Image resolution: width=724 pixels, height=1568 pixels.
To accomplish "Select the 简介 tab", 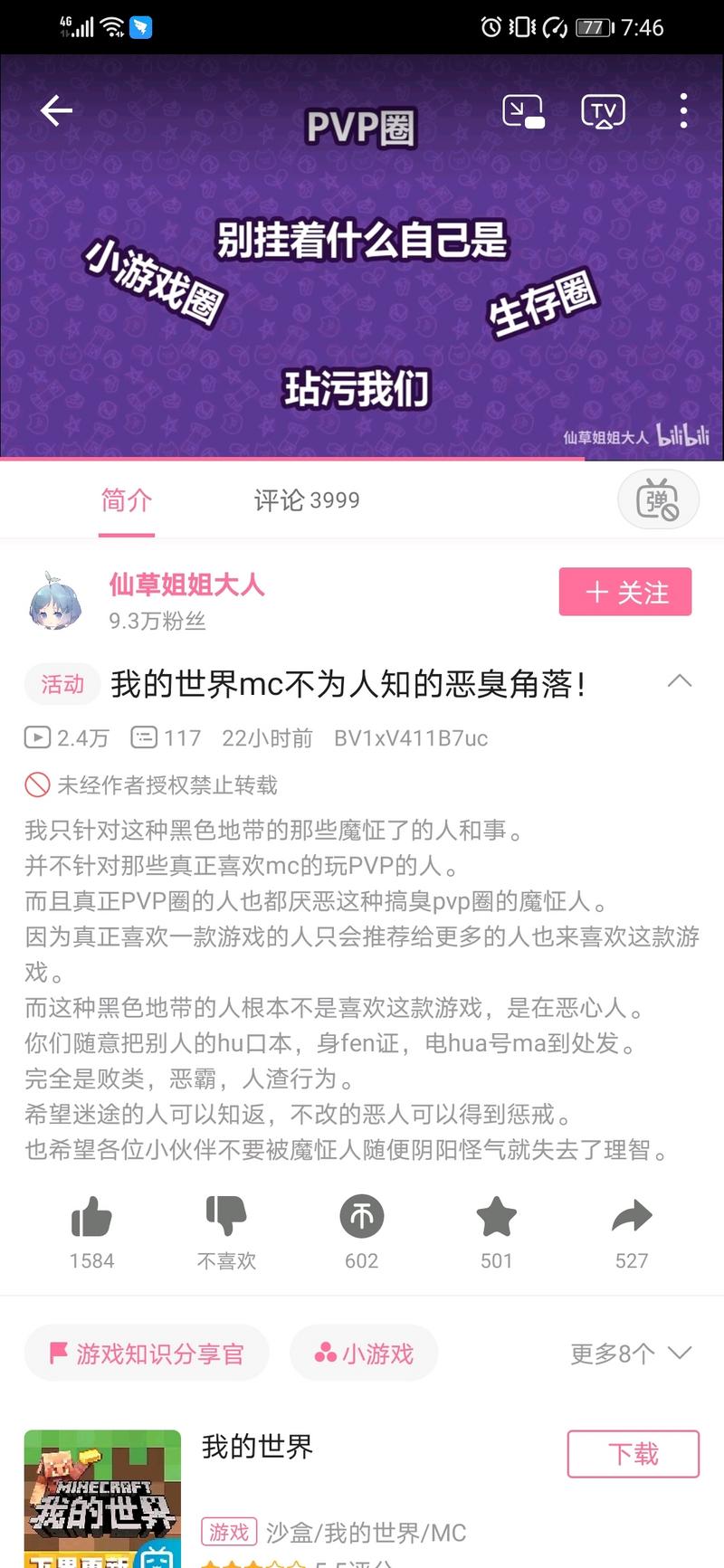I will [x=126, y=500].
